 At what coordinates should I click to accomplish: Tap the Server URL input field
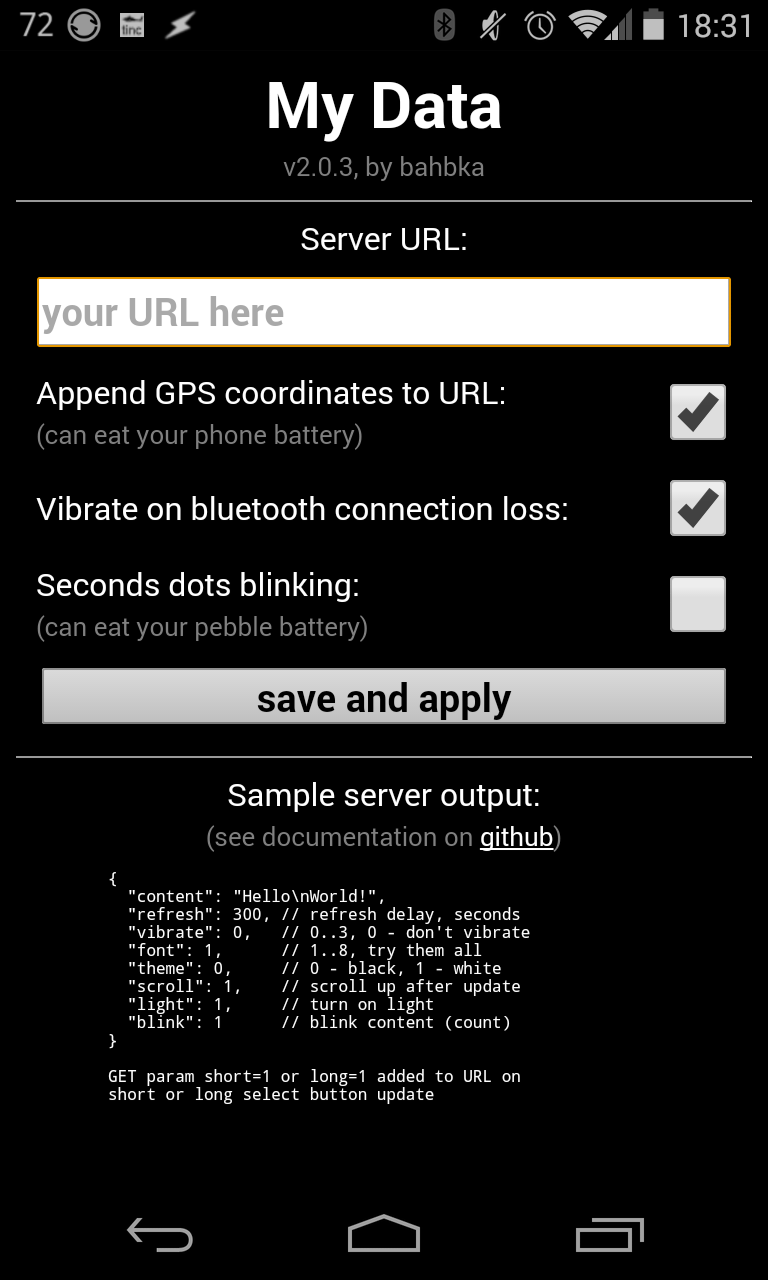point(384,312)
